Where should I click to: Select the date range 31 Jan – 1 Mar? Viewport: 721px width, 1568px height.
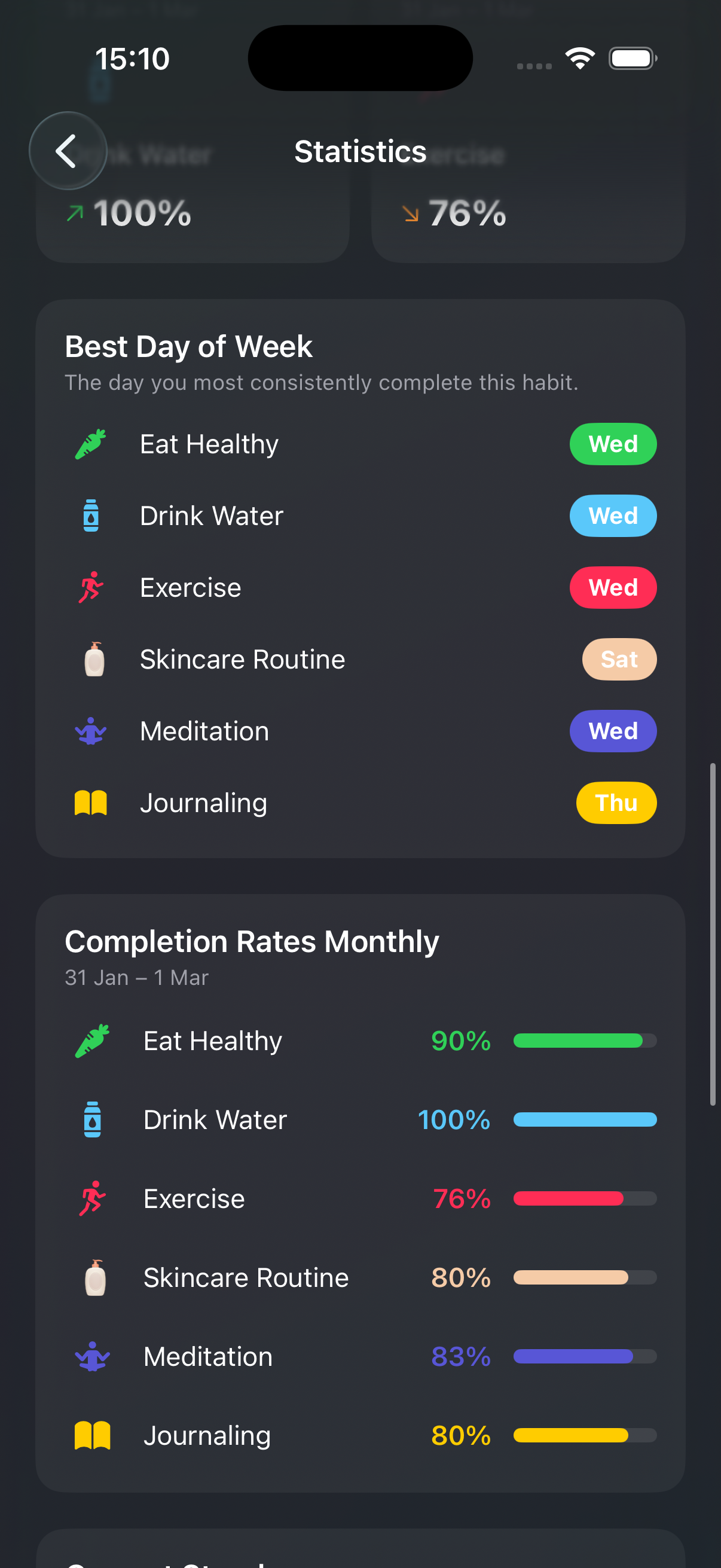point(136,977)
